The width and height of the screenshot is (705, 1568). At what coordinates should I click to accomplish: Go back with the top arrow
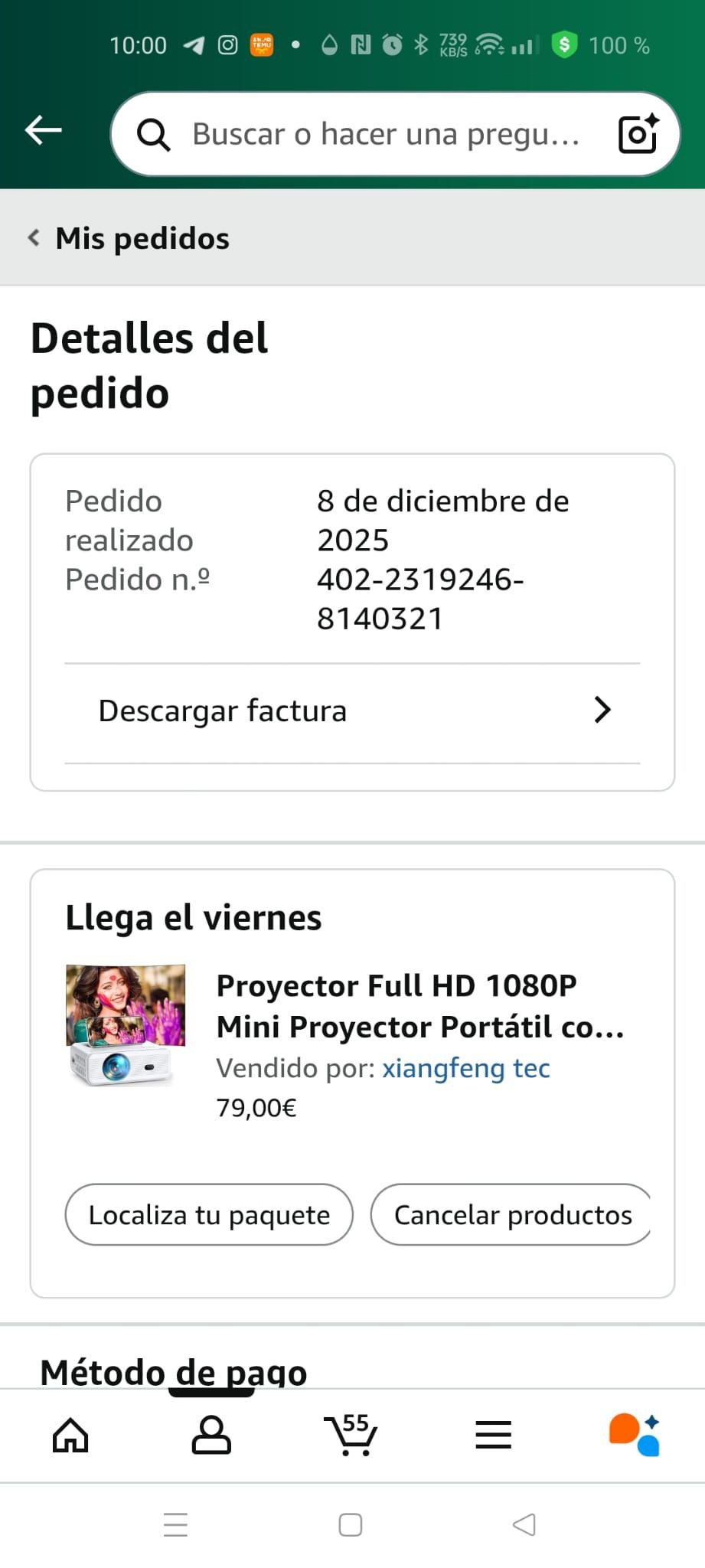(44, 131)
